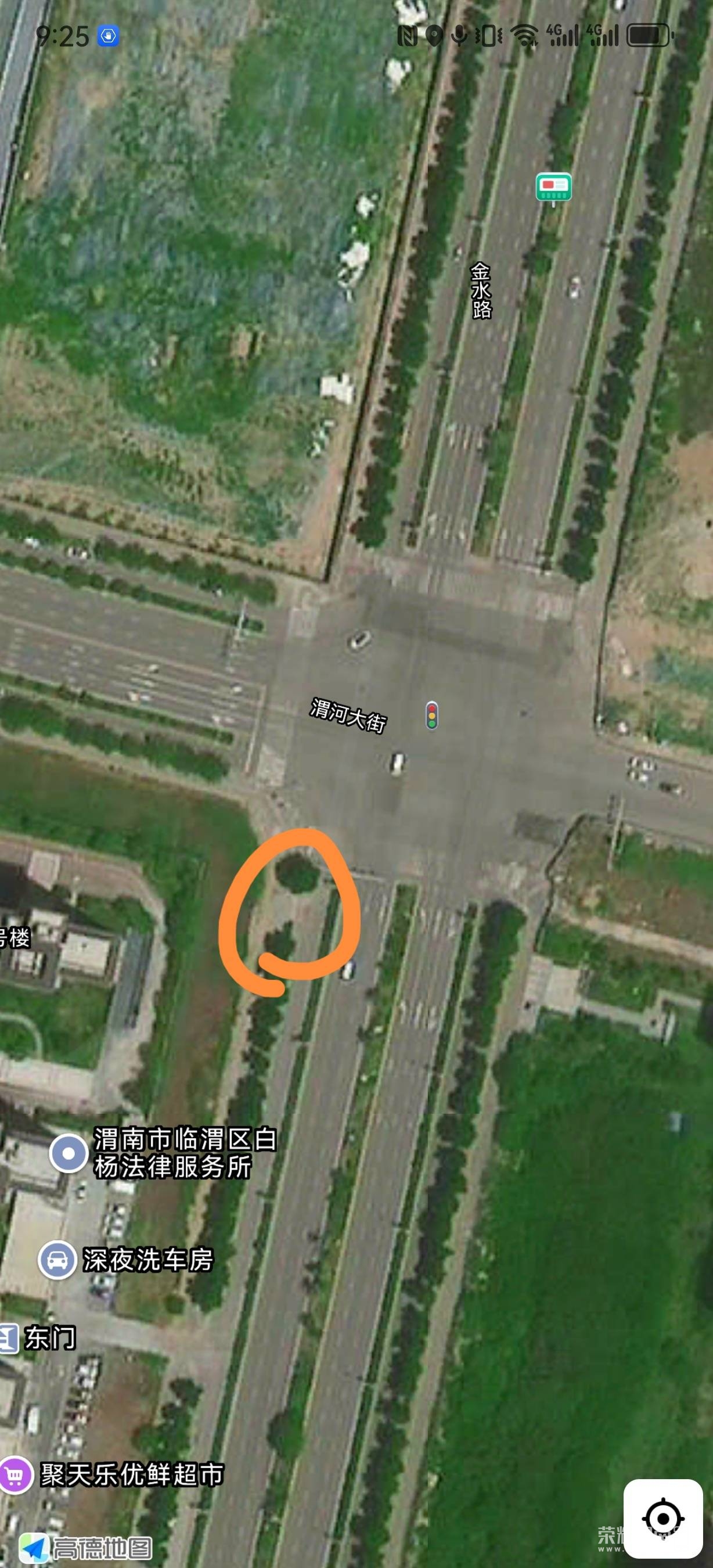Select the 深夜洗车房 car wash marker
This screenshot has width=713, height=1568.
coord(57,1261)
